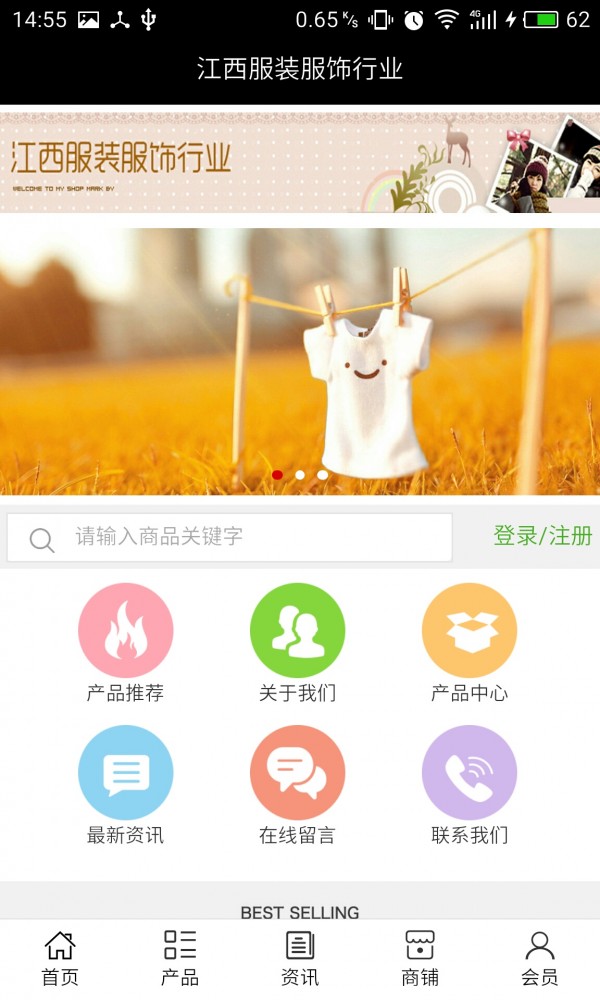Image resolution: width=600 pixels, height=1000 pixels.
Task: Open 登录/注册 login and registration
Action: click(542, 536)
